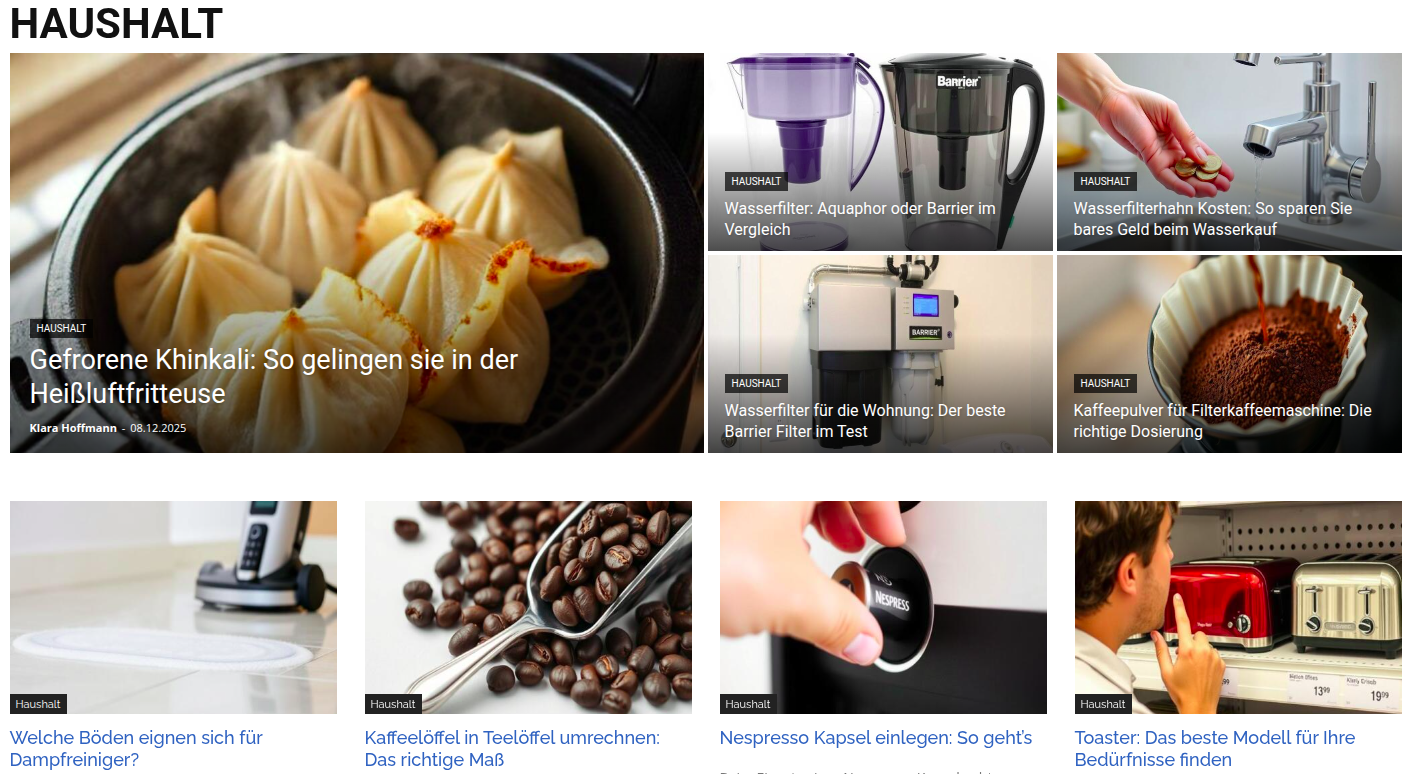The width and height of the screenshot is (1421, 774).
Task: Open author Klara Hoffmann's profile
Action: pos(73,428)
